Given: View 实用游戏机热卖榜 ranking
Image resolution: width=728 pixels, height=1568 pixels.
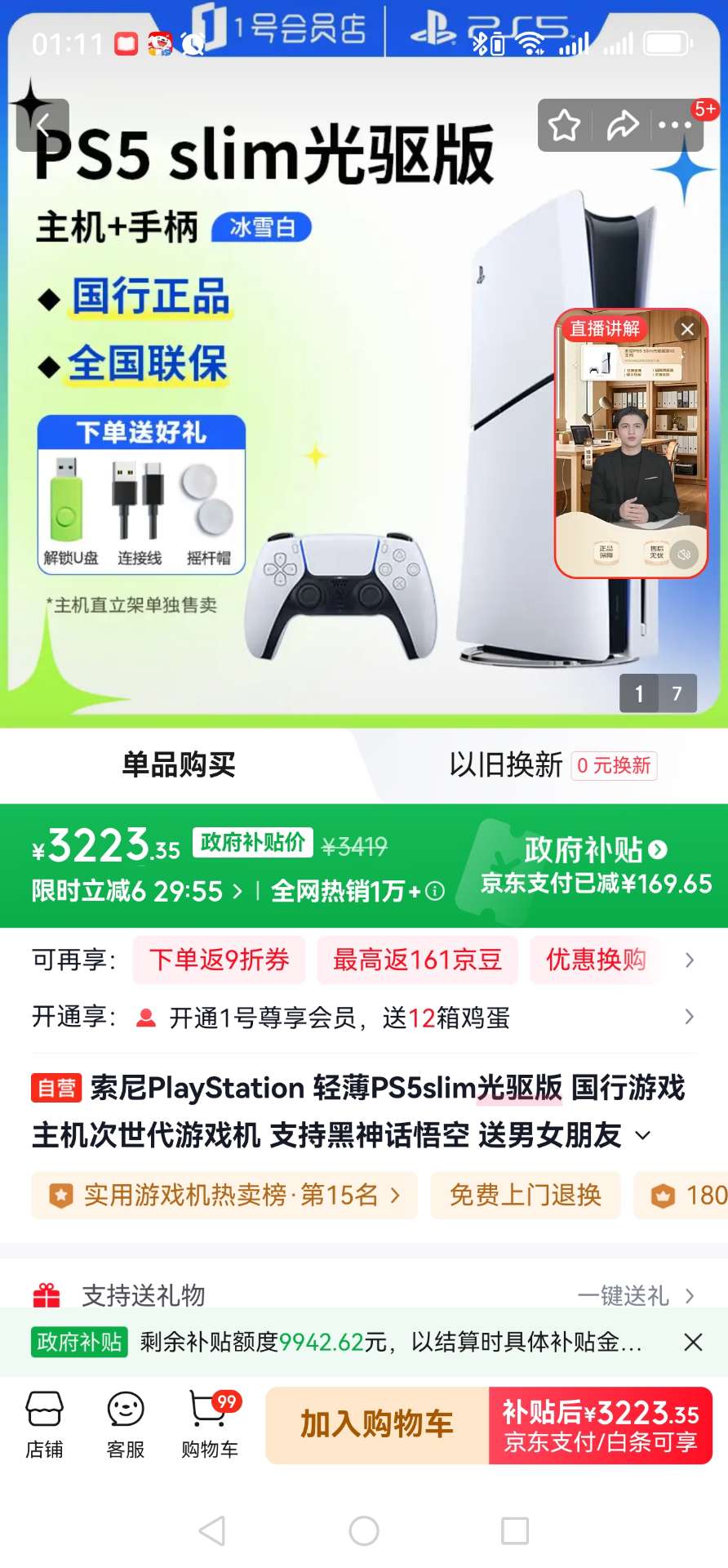Looking at the screenshot, I should tap(225, 1196).
